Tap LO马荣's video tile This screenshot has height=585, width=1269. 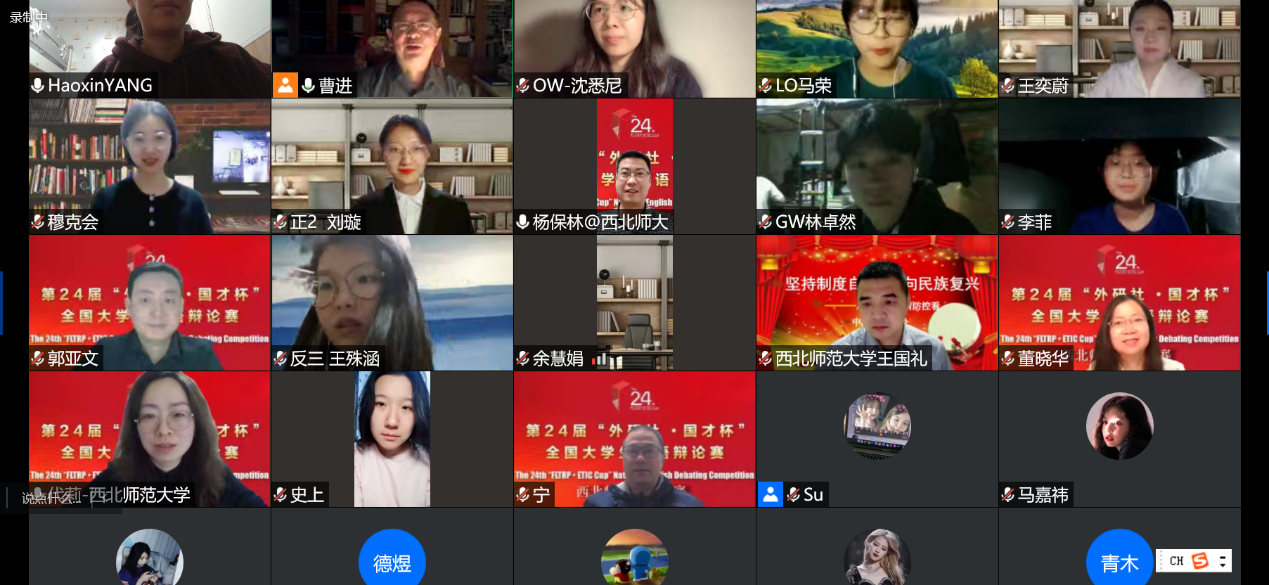pos(876,45)
